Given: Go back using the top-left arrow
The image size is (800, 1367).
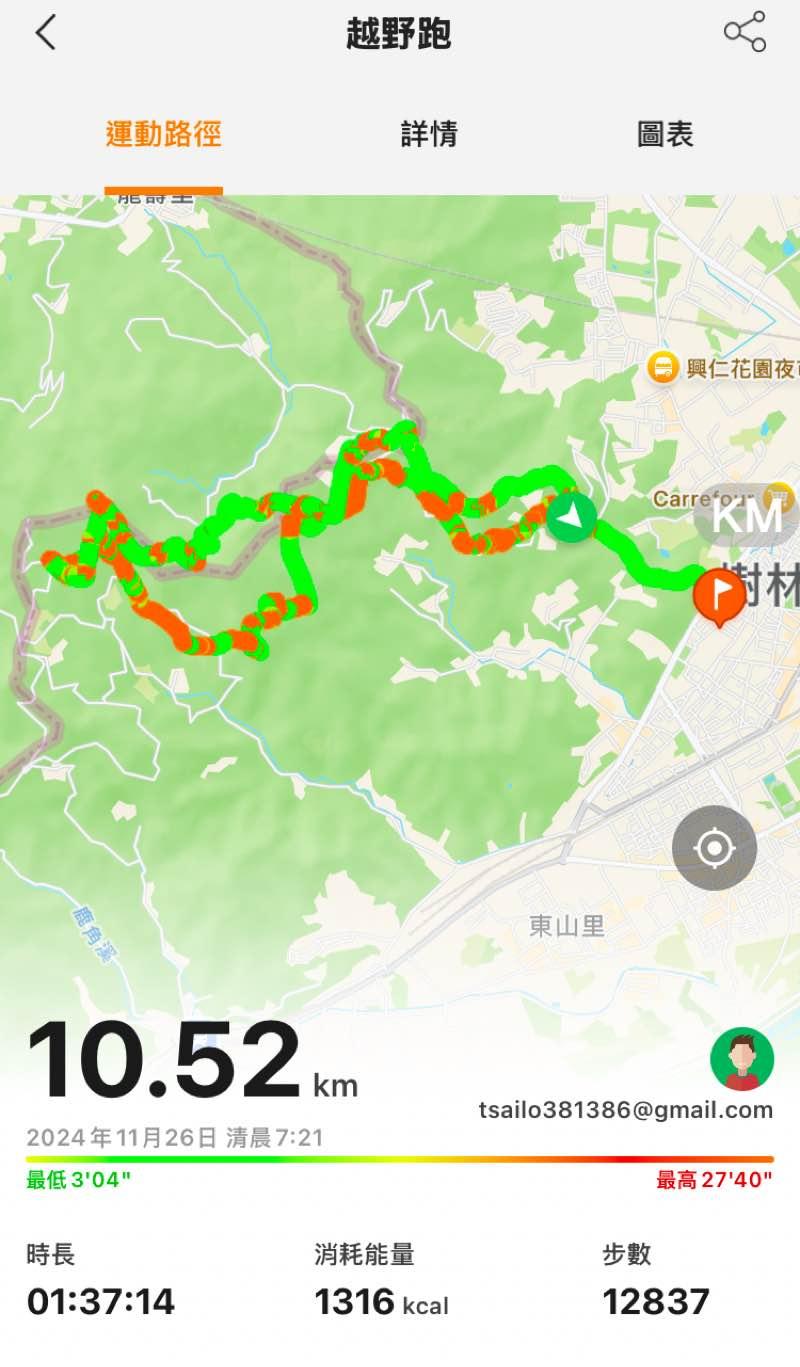Looking at the screenshot, I should pos(46,33).
